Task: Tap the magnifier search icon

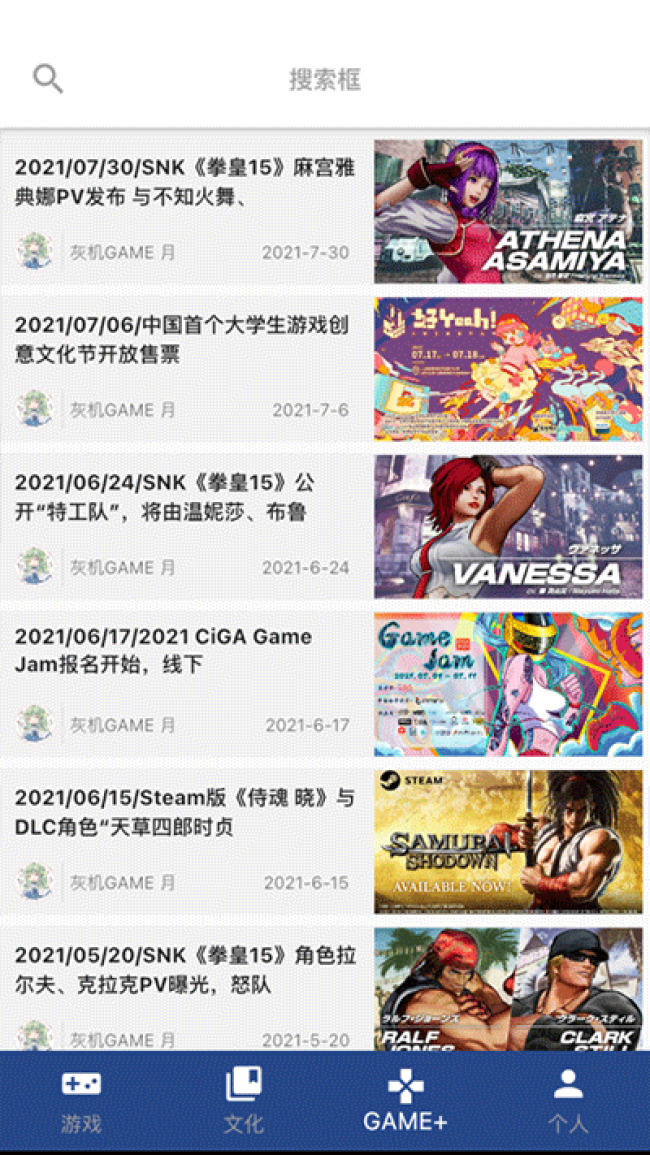Action: 48,79
